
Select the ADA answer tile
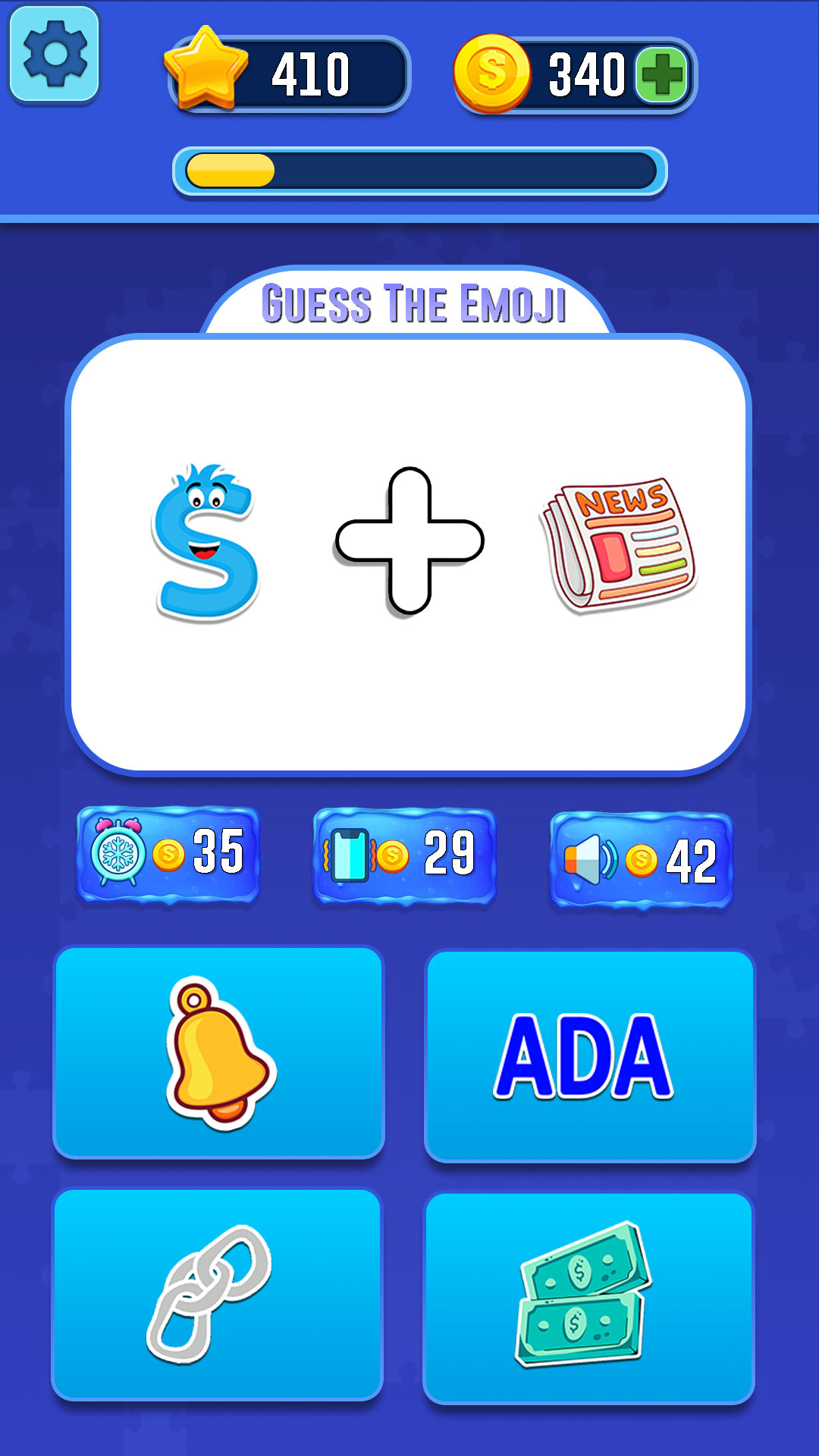pyautogui.click(x=589, y=1056)
